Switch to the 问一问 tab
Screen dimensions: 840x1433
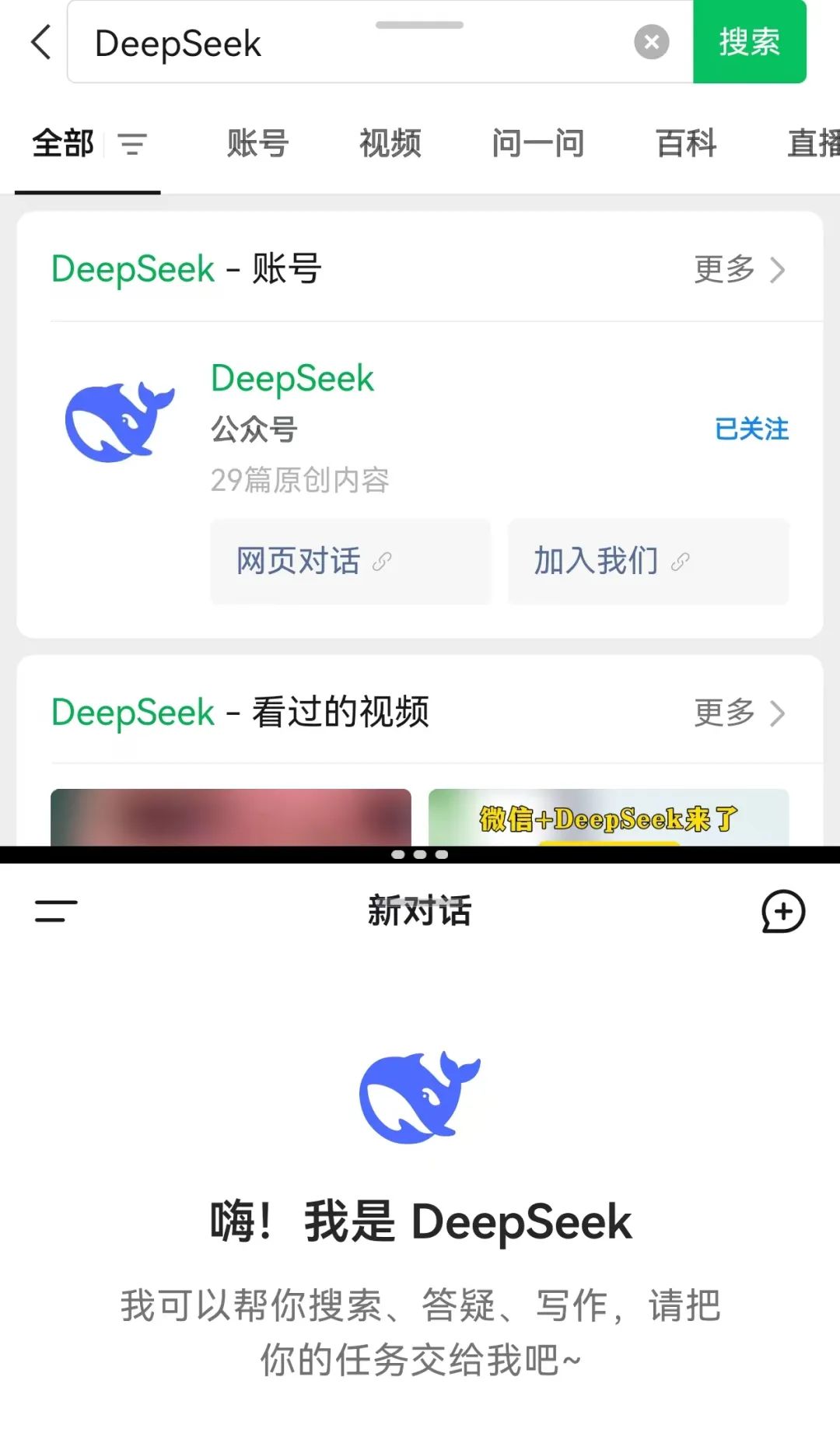(537, 144)
